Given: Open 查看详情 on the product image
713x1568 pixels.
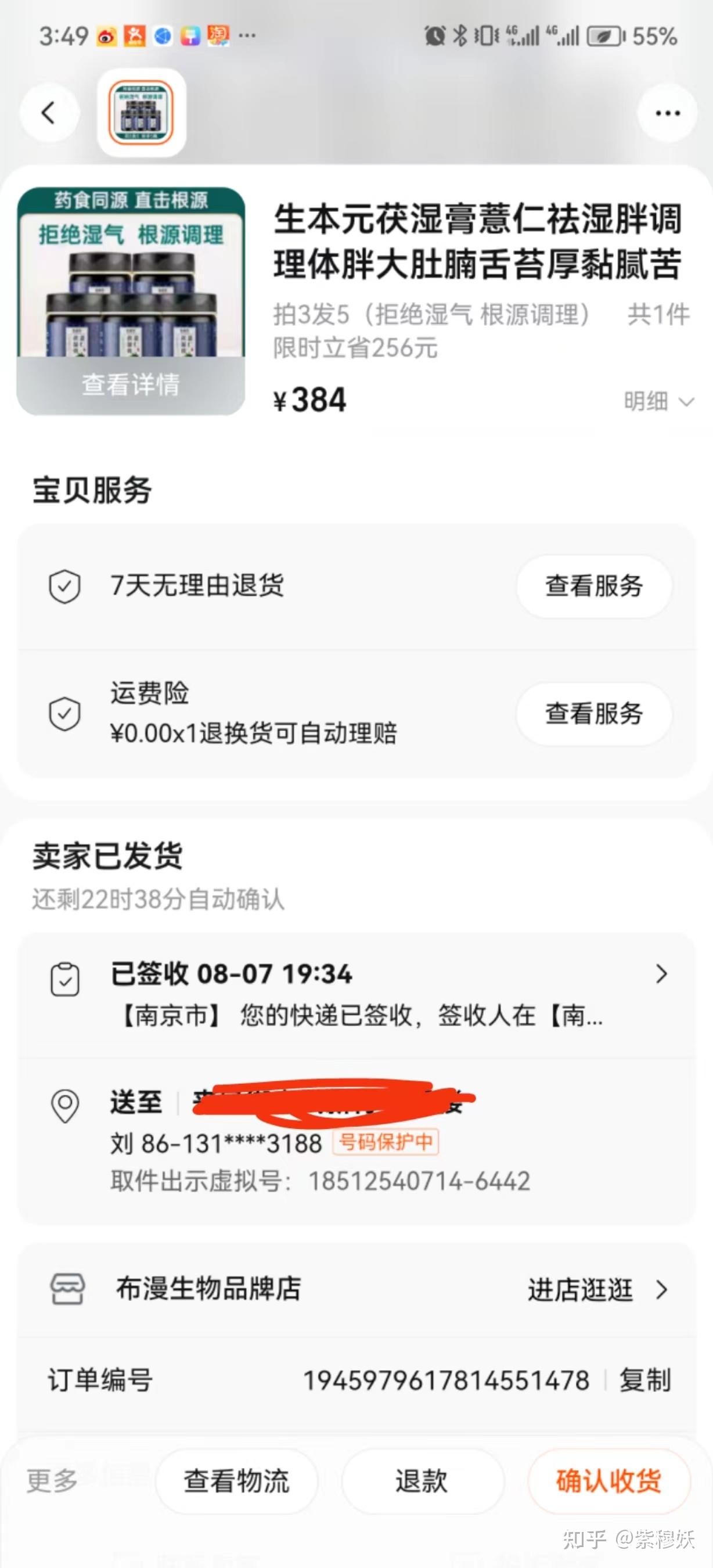Looking at the screenshot, I should click(x=131, y=384).
